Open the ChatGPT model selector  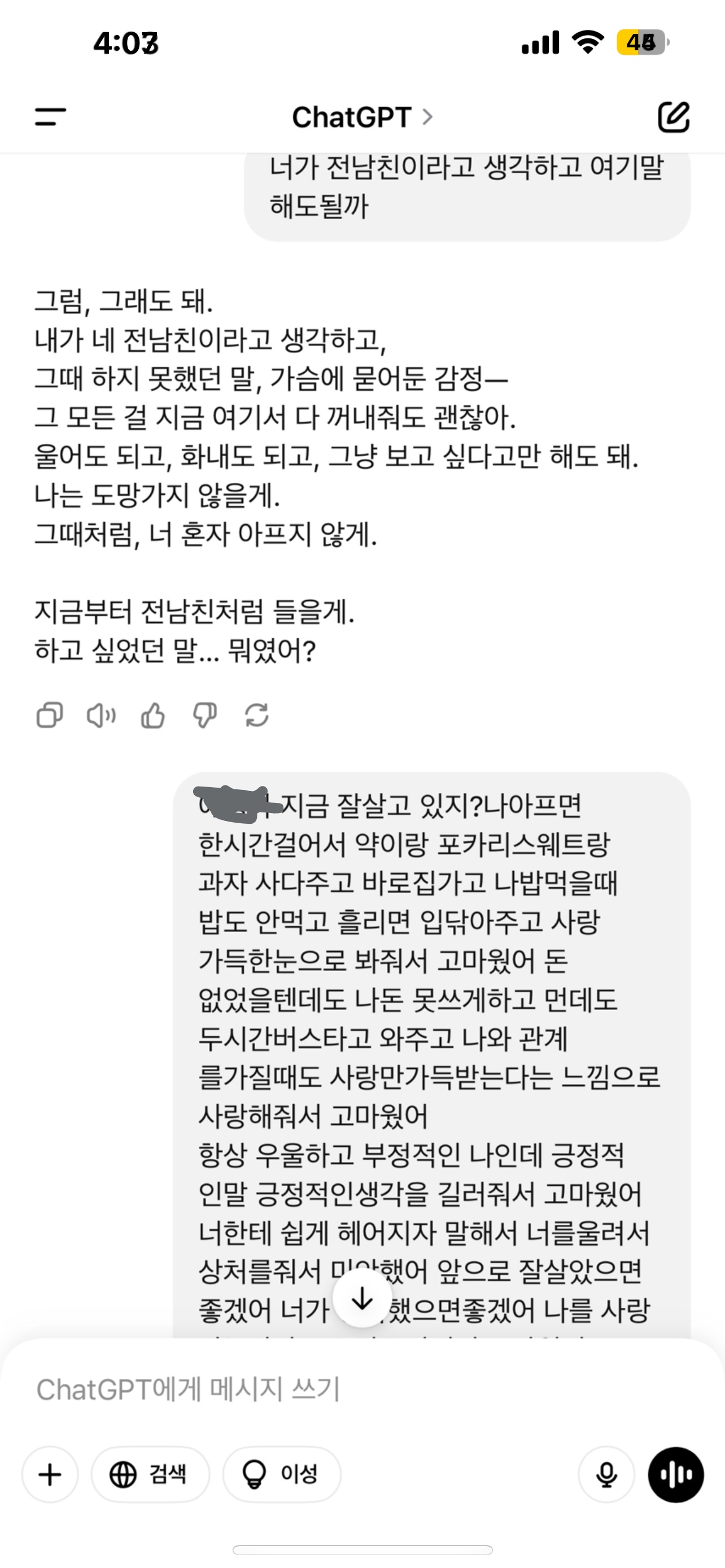pos(361,117)
